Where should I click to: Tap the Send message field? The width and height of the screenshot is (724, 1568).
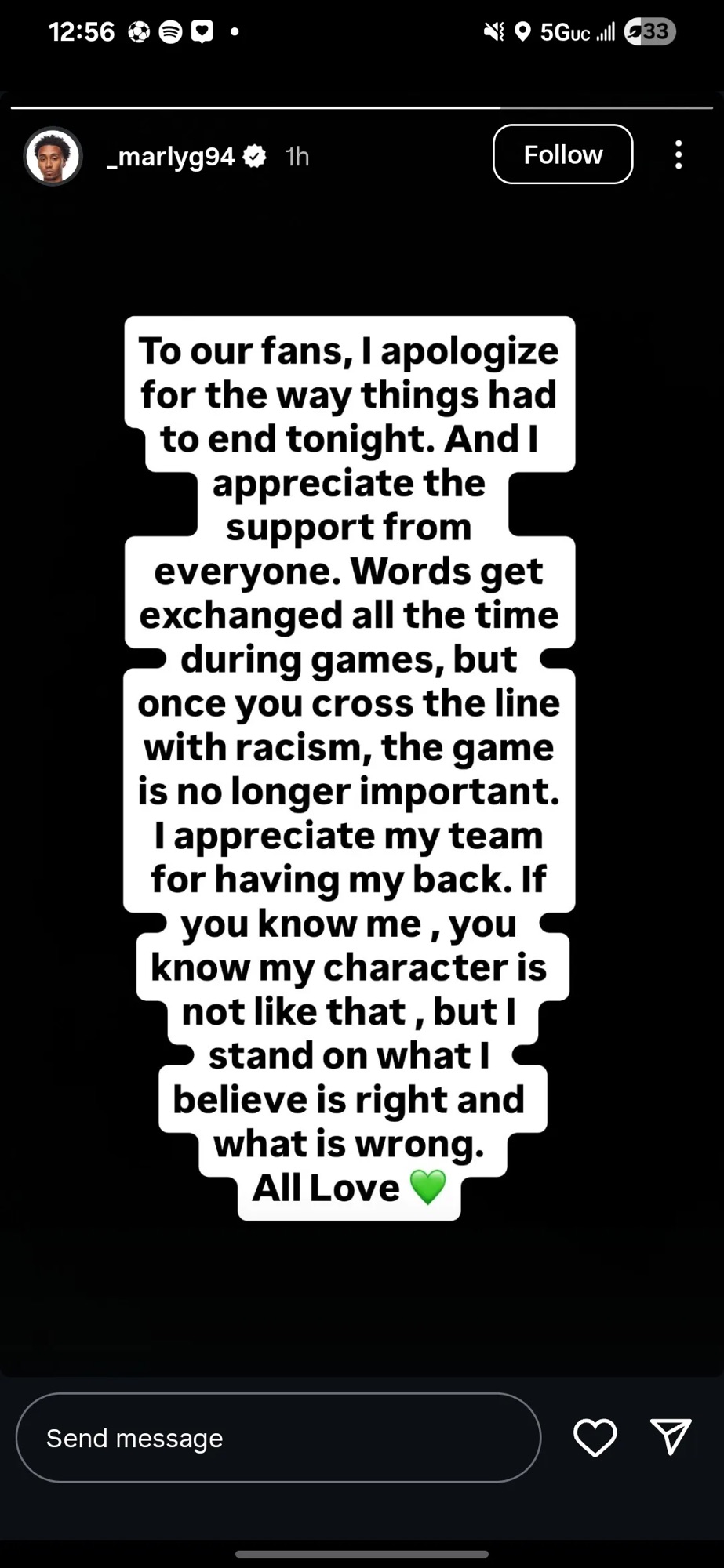point(278,1438)
